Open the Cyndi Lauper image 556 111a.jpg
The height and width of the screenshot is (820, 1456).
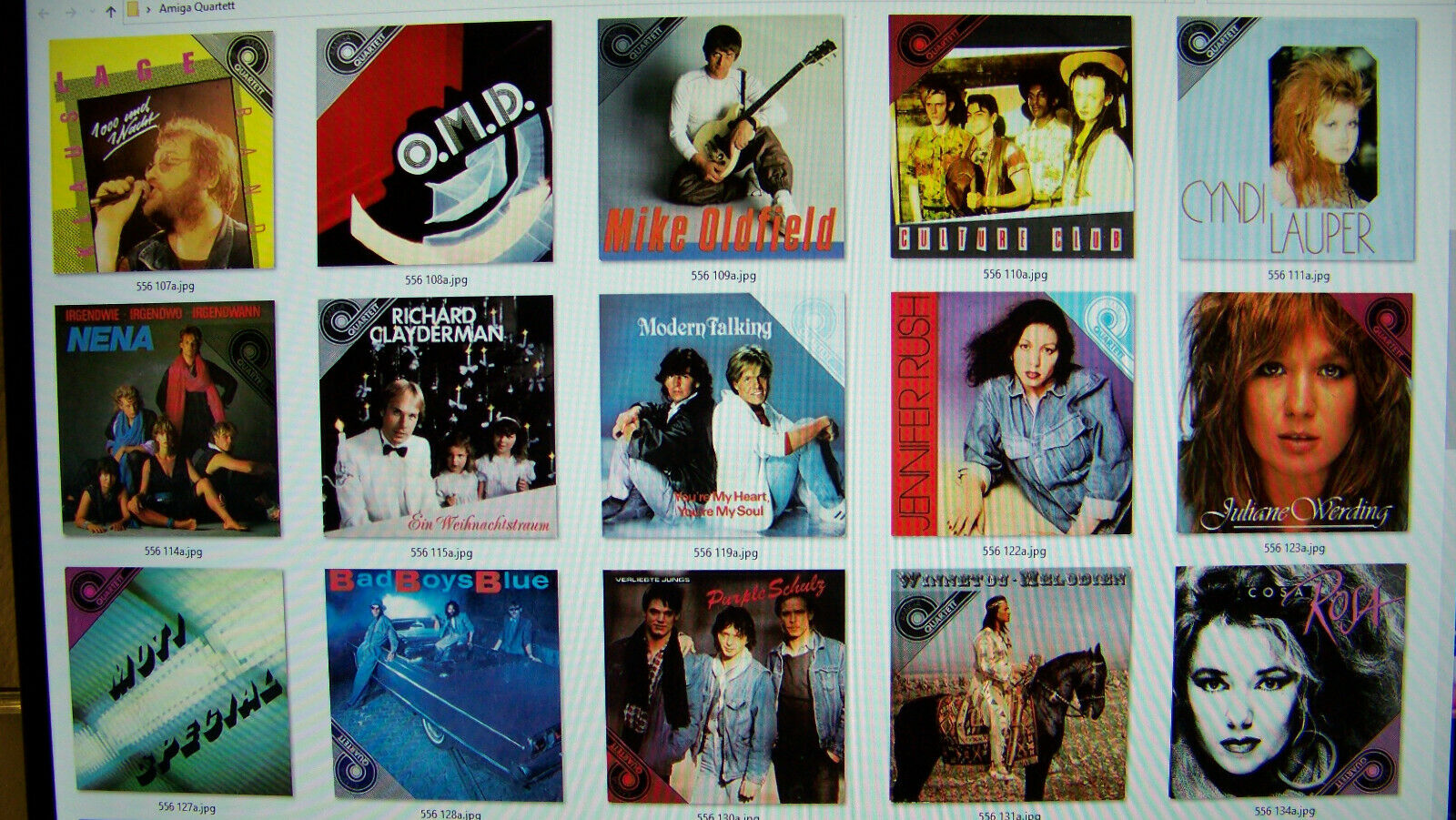[x=1297, y=138]
